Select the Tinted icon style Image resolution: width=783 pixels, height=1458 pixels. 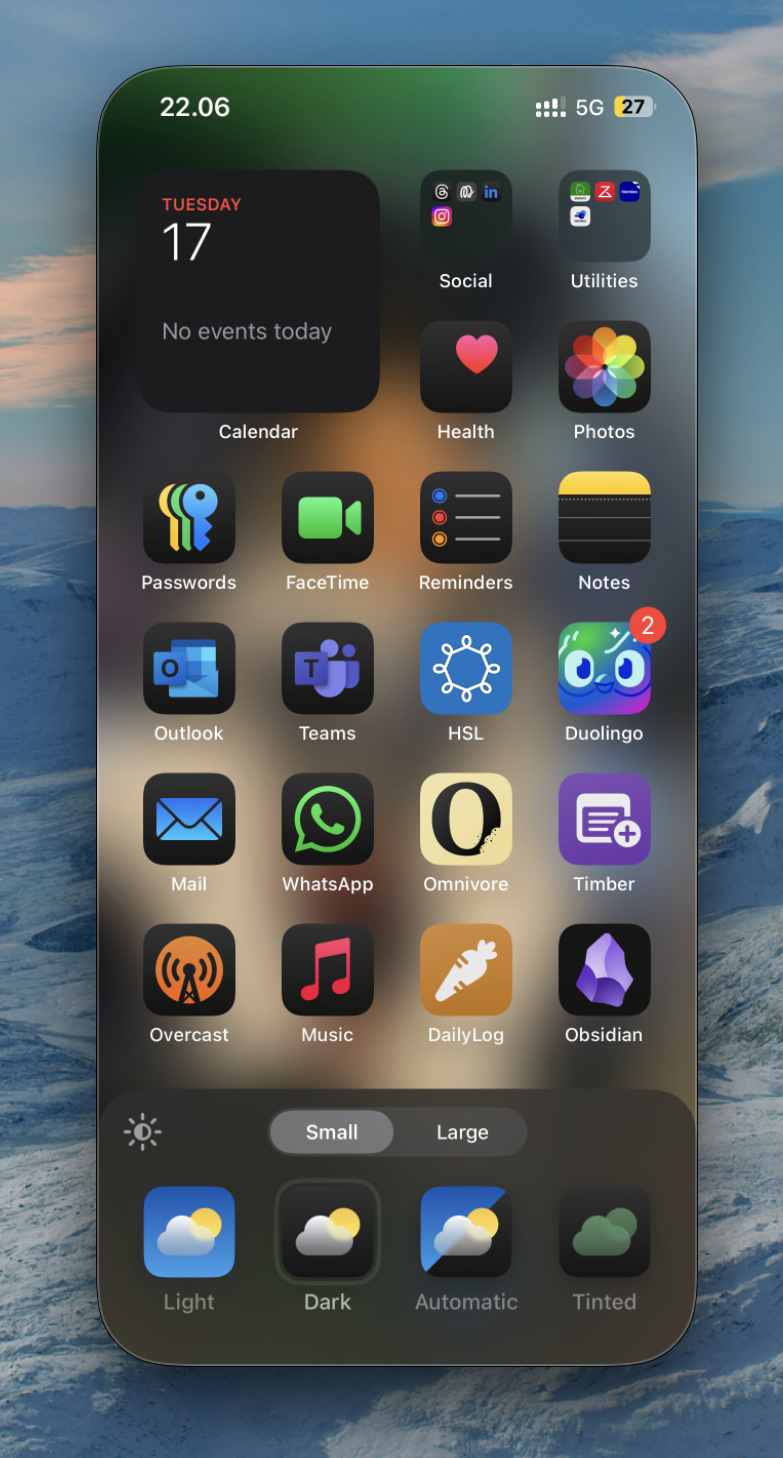point(604,1232)
